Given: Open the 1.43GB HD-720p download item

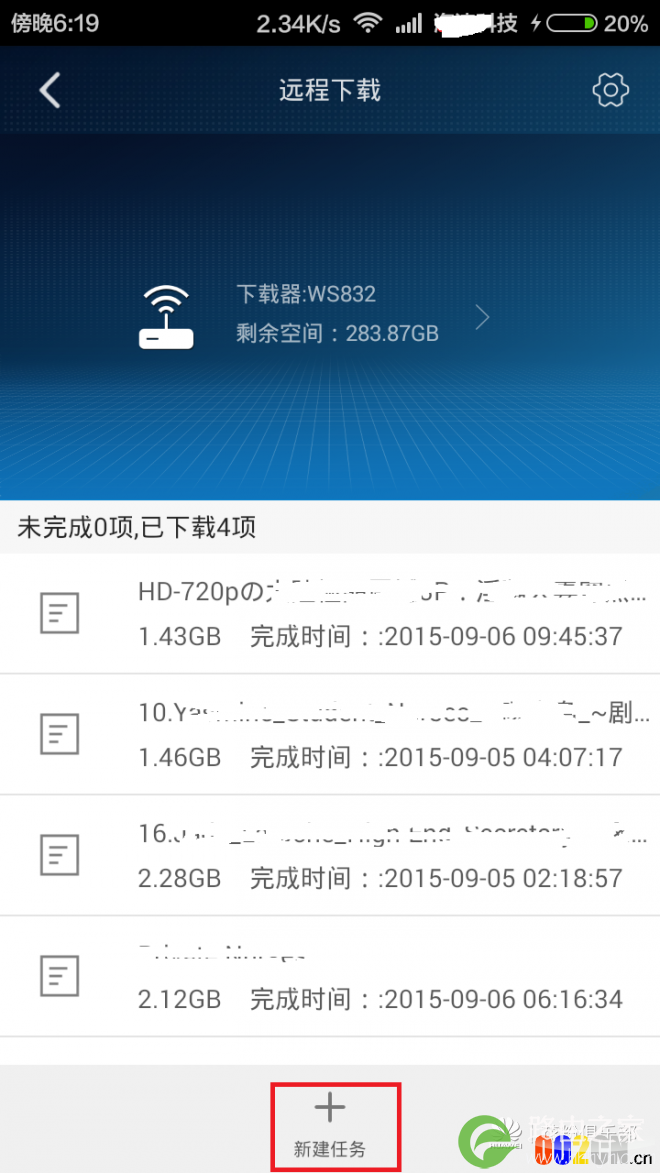Looking at the screenshot, I should tap(330, 613).
